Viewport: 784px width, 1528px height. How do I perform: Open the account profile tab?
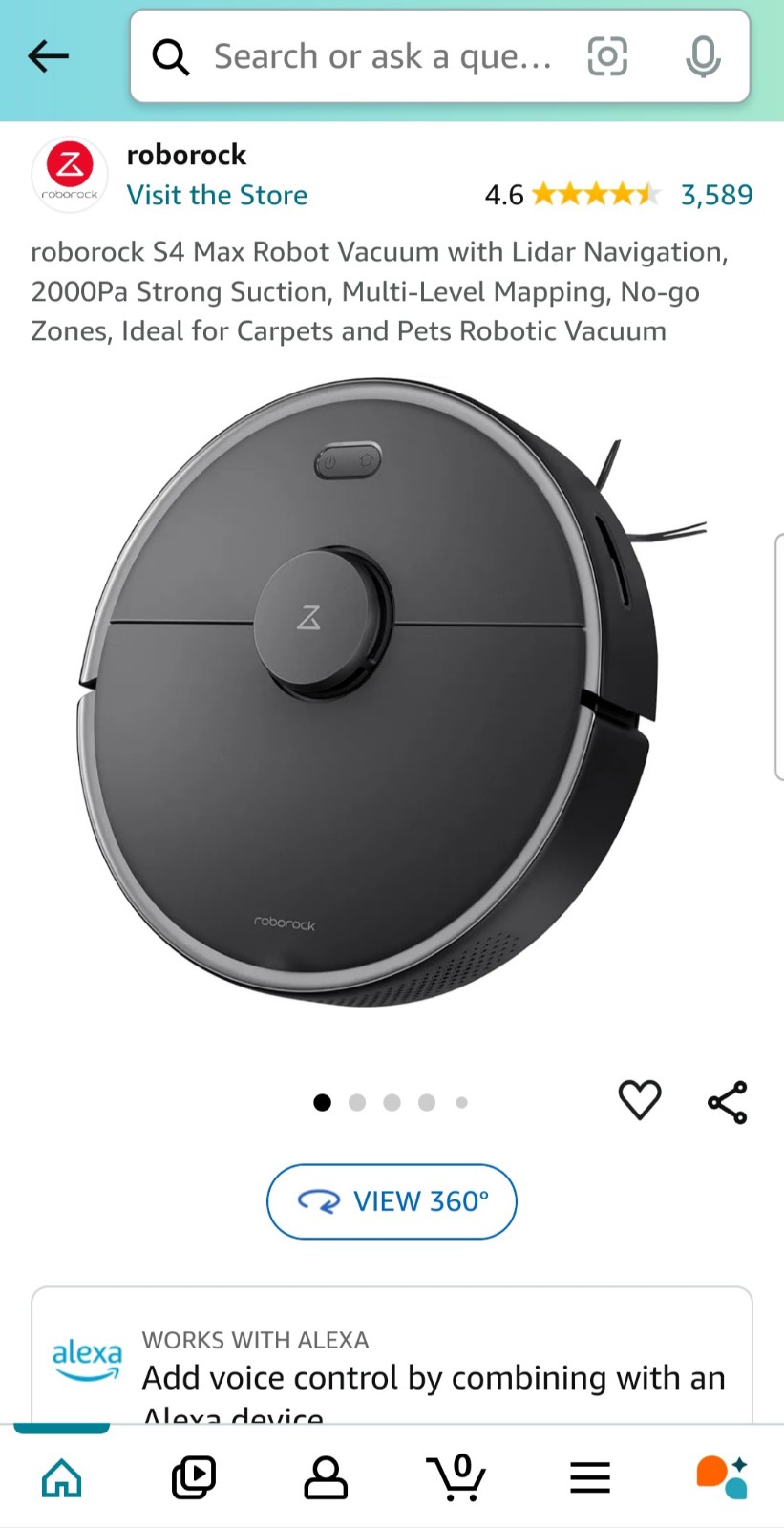(326, 1477)
